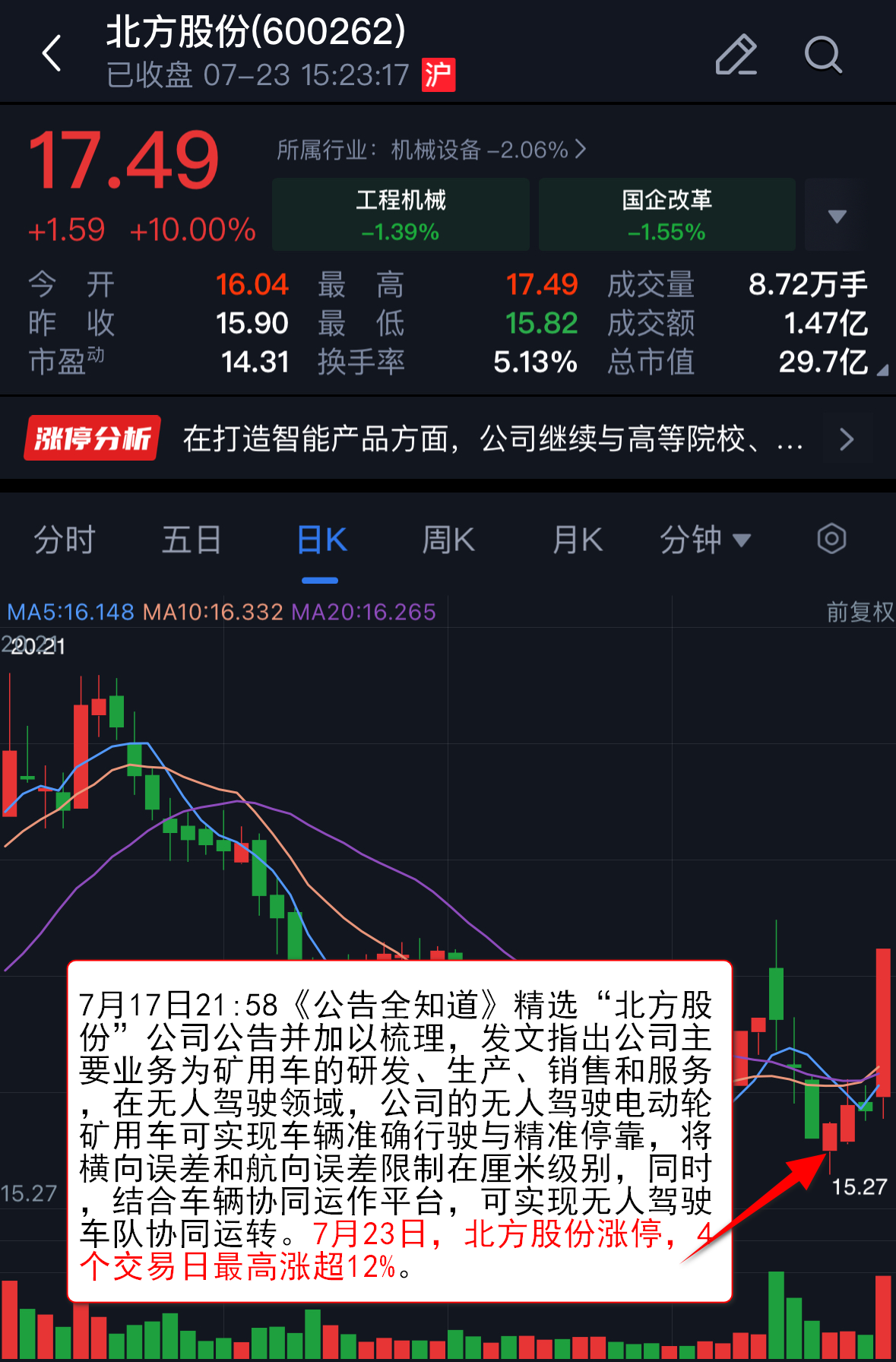This screenshot has width=896, height=1362.
Task: Switch to the 月K chart tab
Action: click(x=577, y=540)
